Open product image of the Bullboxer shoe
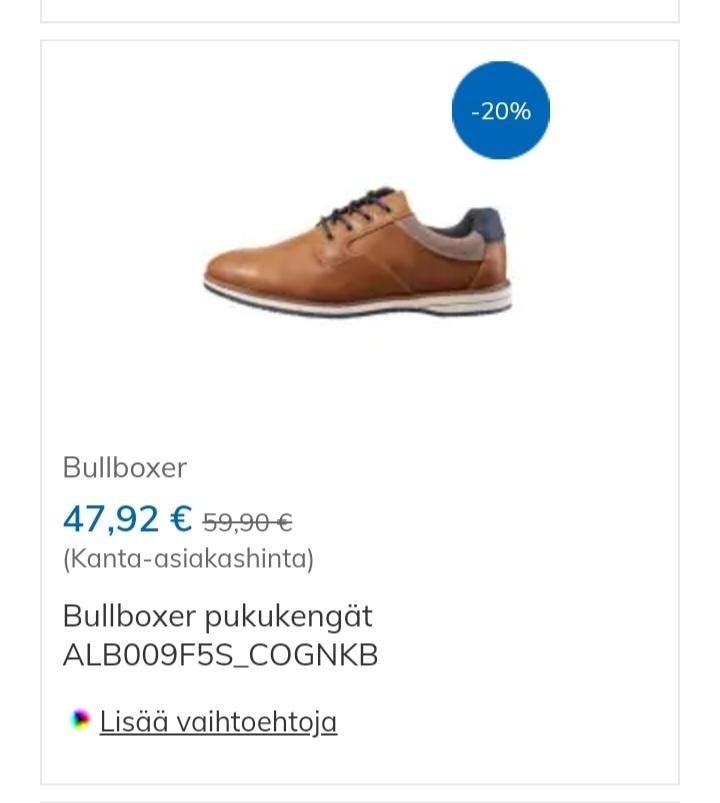720x803 pixels. (360, 250)
